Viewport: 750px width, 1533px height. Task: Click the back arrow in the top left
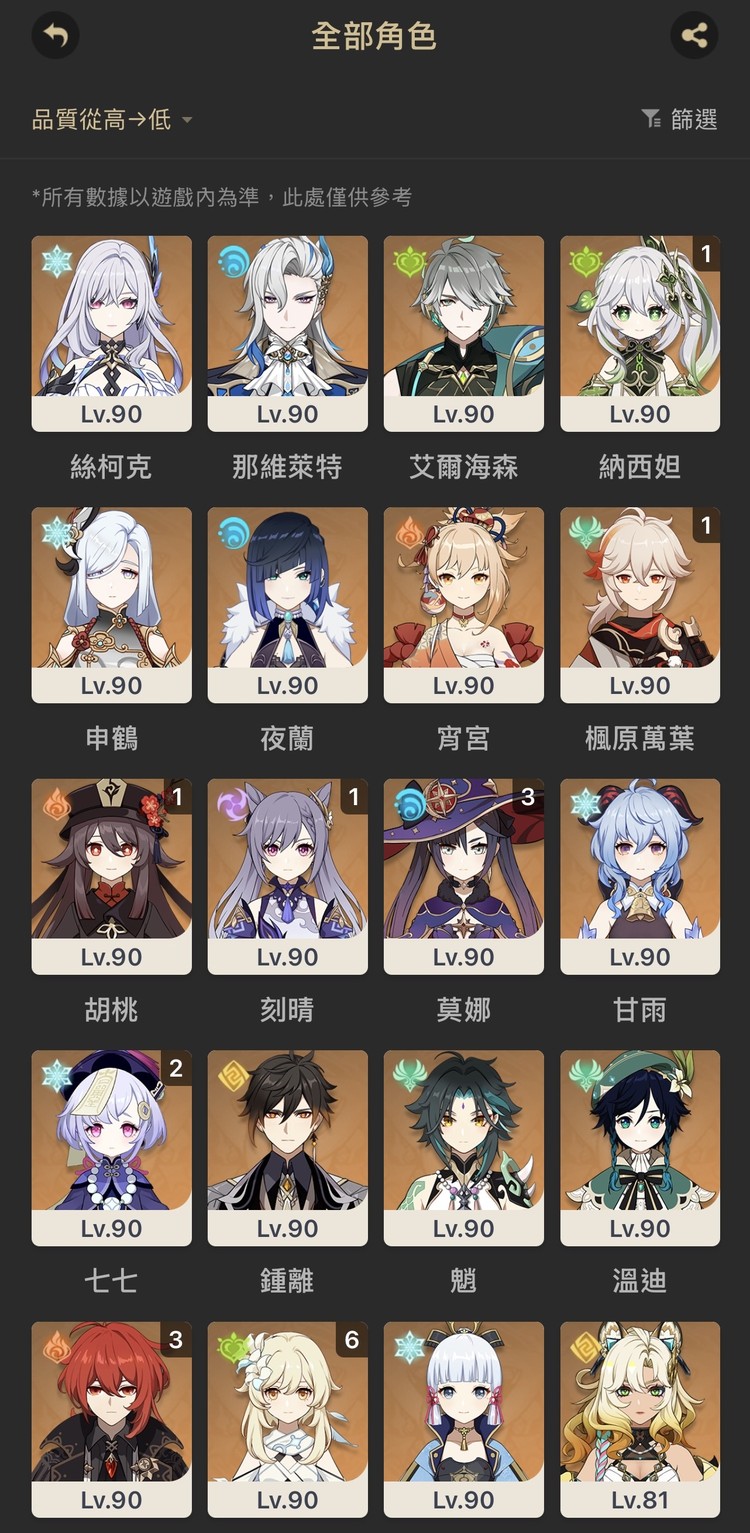tap(56, 35)
